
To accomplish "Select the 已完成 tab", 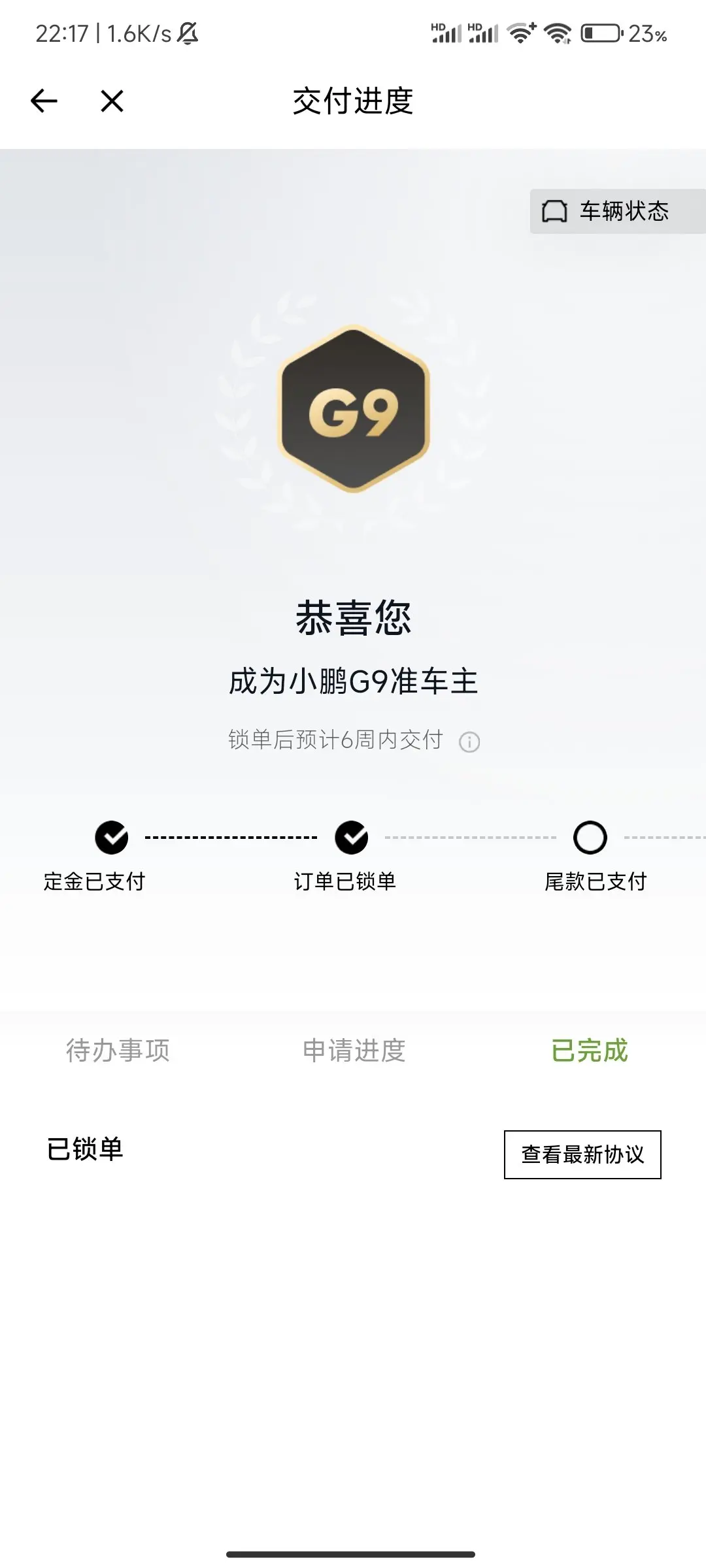I will pos(589,1051).
